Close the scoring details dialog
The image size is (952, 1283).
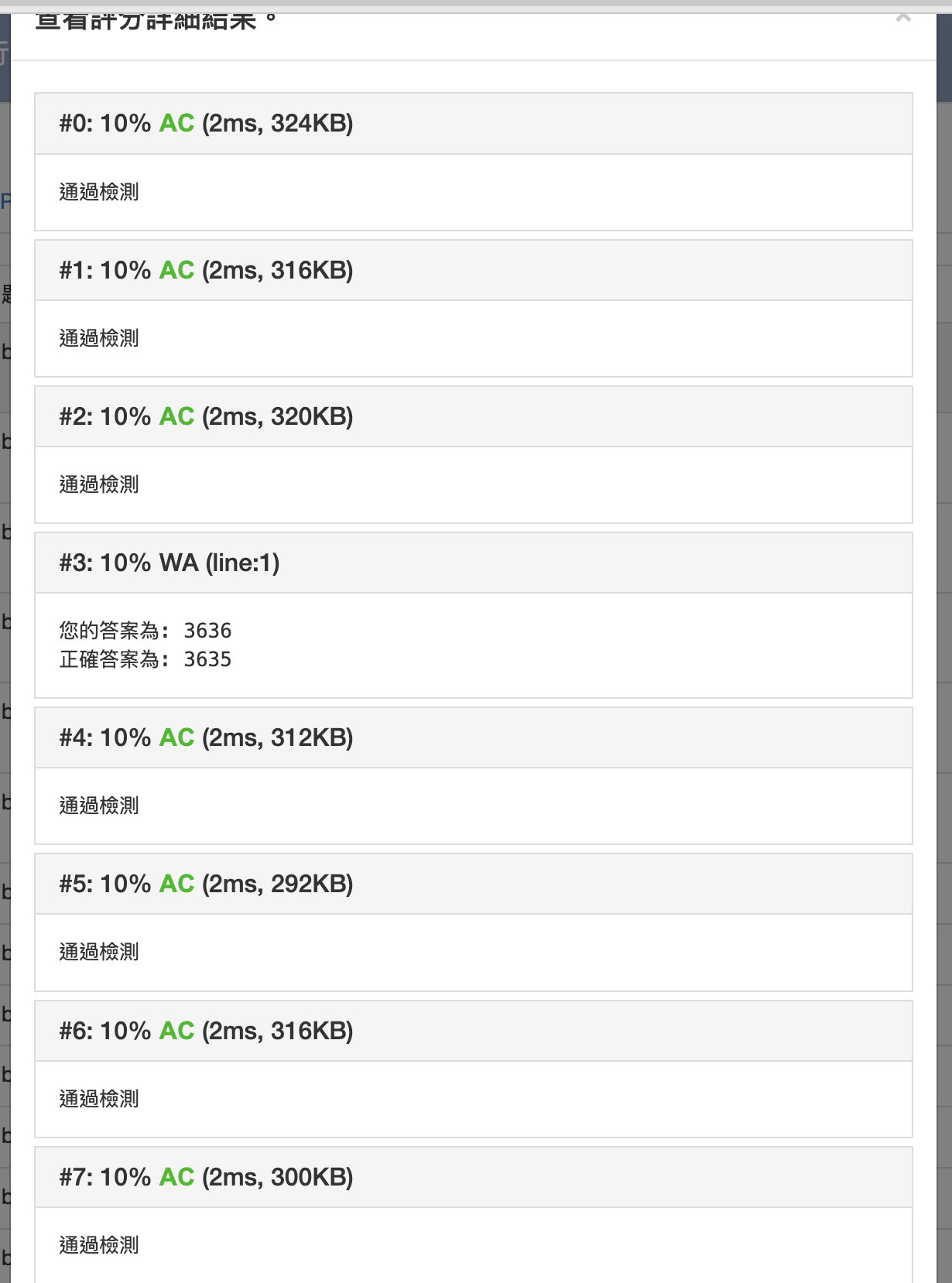(903, 17)
